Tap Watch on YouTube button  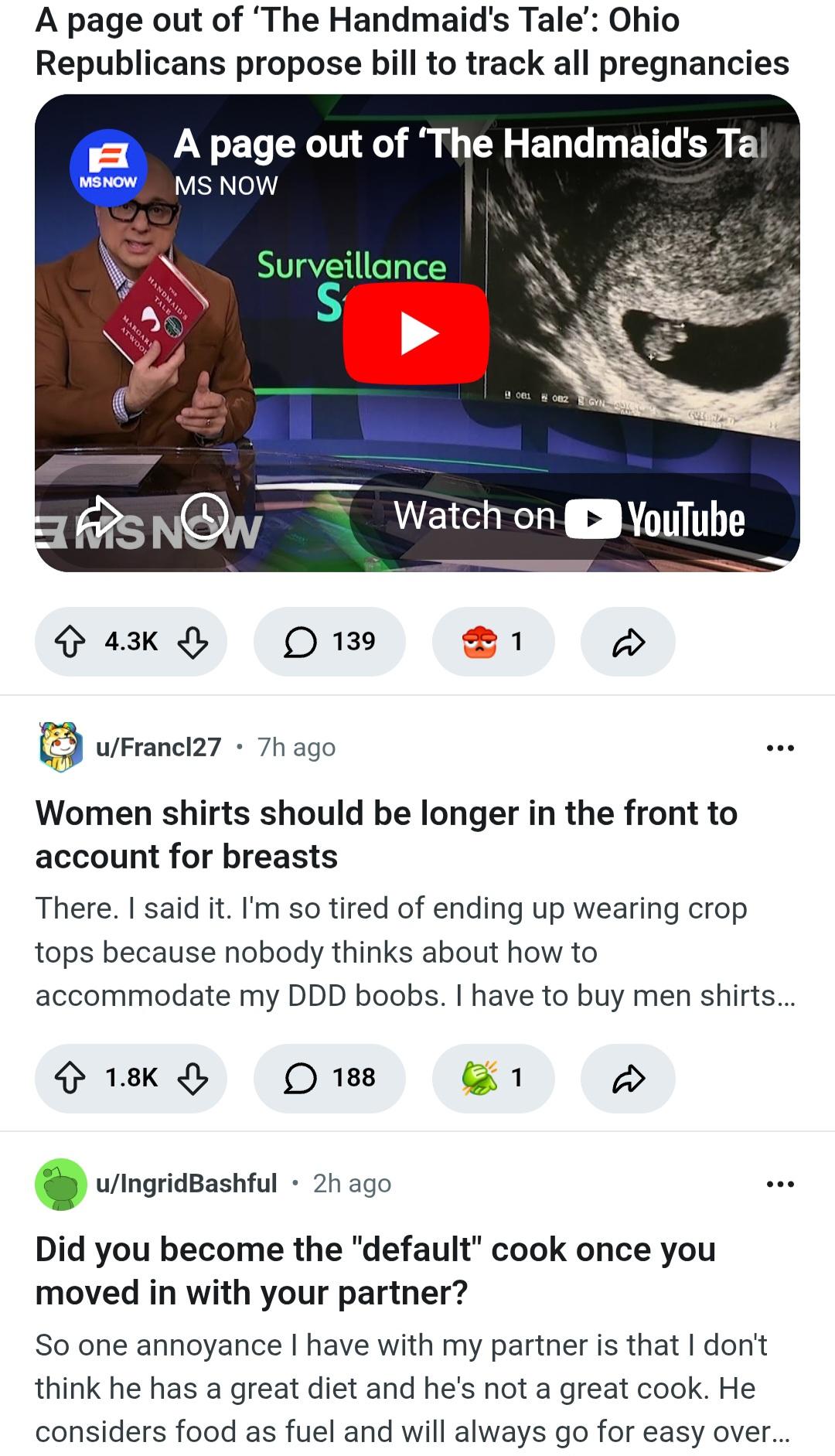[x=571, y=517]
